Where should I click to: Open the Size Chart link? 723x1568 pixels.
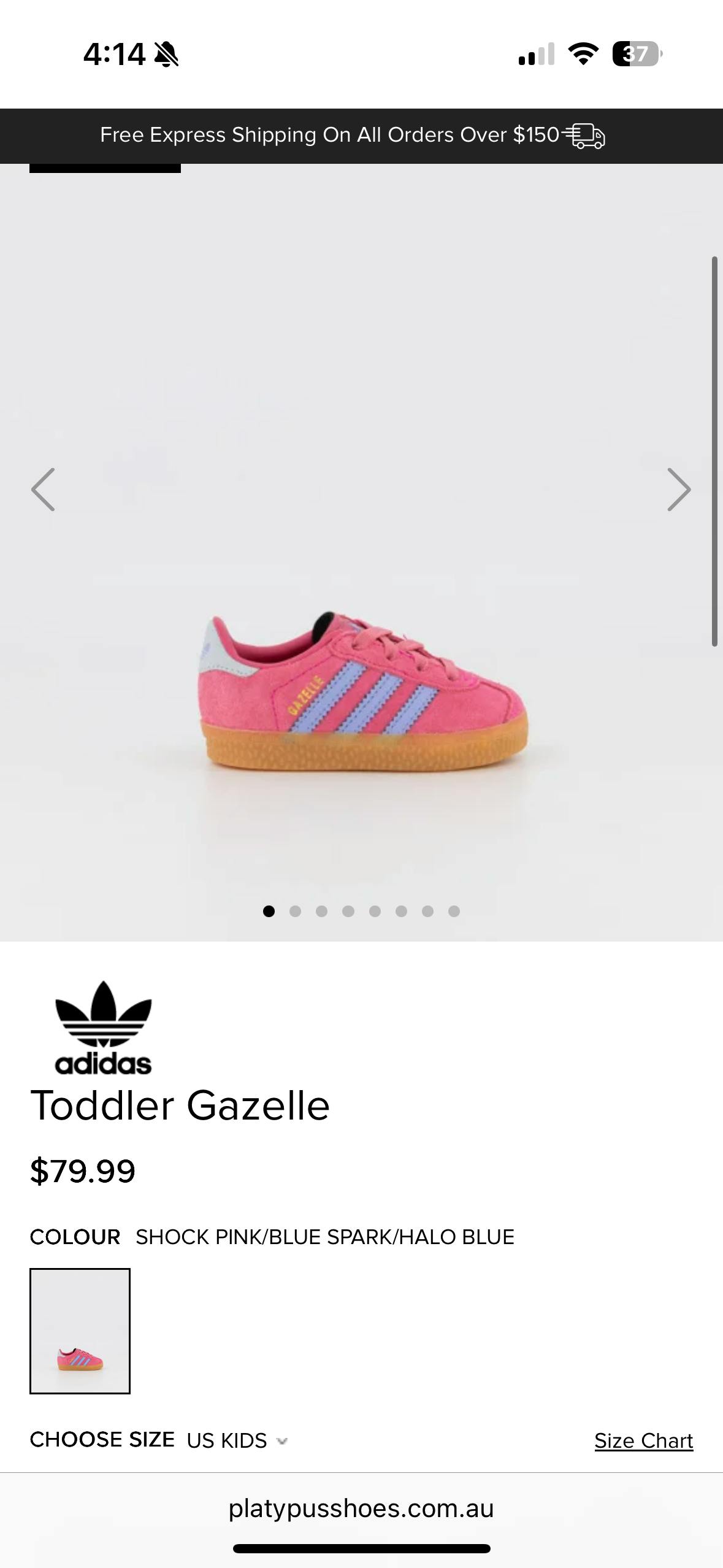tap(643, 1440)
